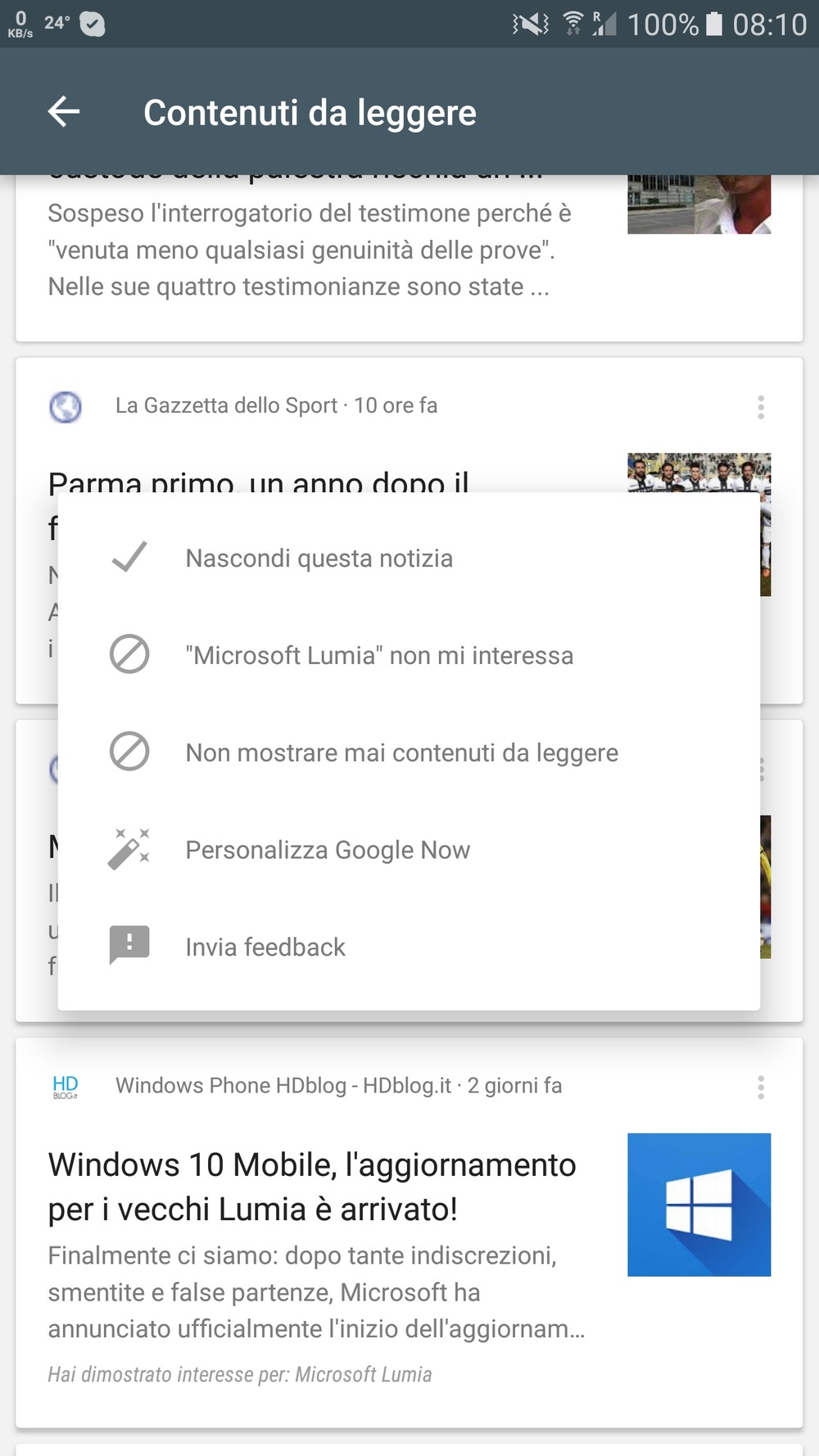Image resolution: width=819 pixels, height=1456 pixels.
Task: Open Personalizza Google Now
Action: point(409,850)
